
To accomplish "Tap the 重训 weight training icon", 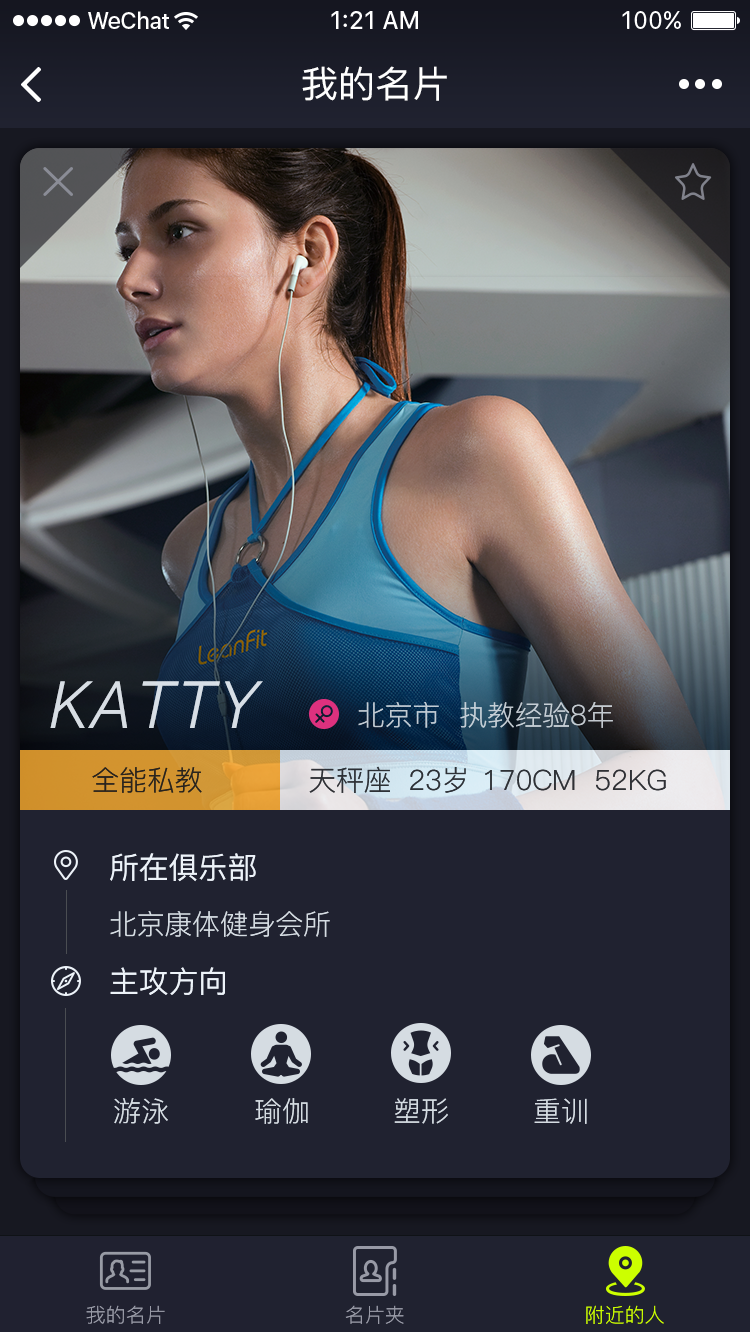I will pyautogui.click(x=561, y=1054).
